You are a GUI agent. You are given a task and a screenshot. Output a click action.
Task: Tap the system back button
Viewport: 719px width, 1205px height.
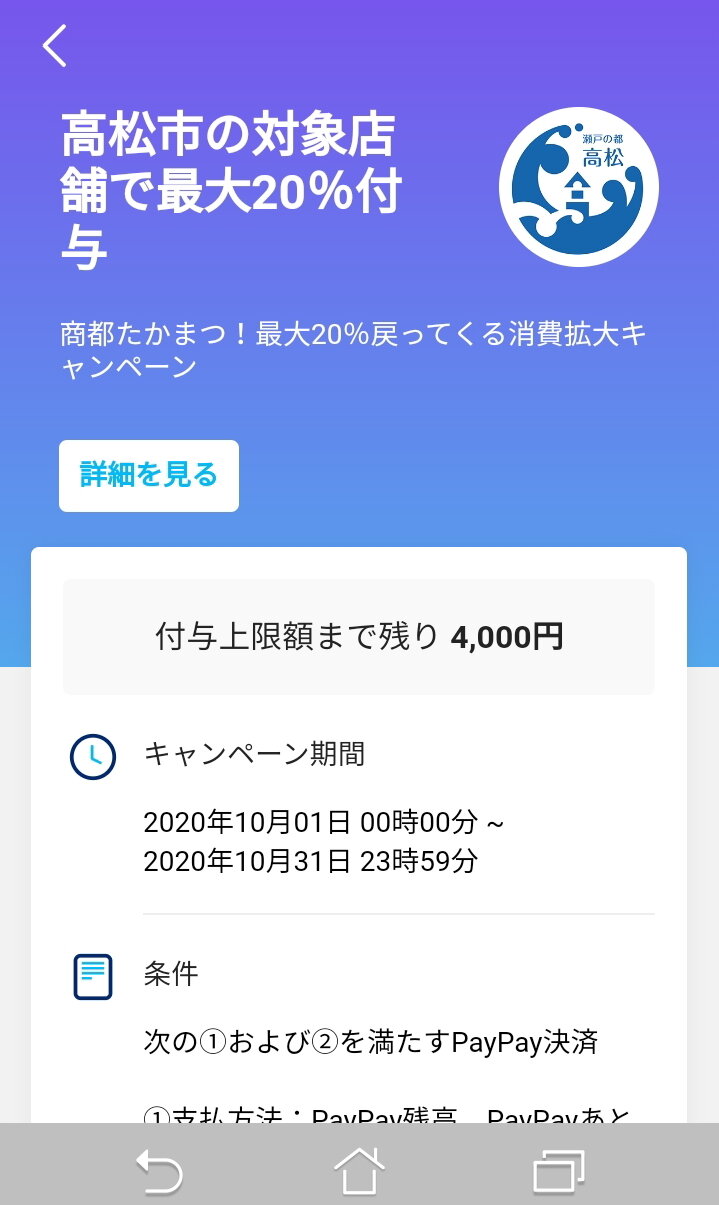pos(160,1170)
